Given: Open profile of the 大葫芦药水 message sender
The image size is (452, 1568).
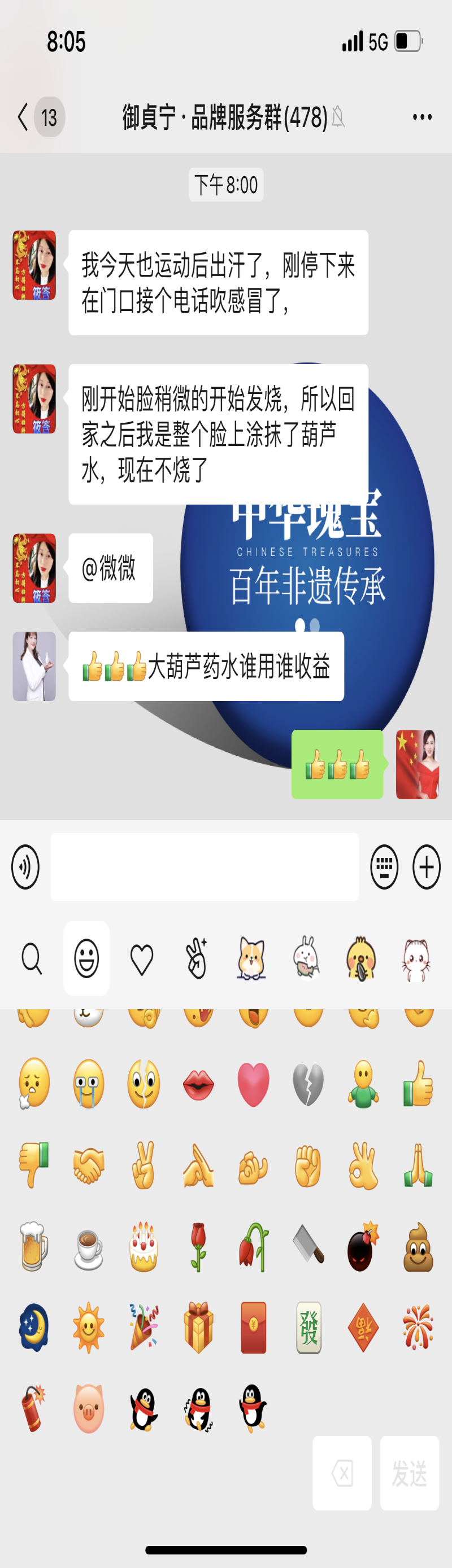Looking at the screenshot, I should pyautogui.click(x=34, y=666).
